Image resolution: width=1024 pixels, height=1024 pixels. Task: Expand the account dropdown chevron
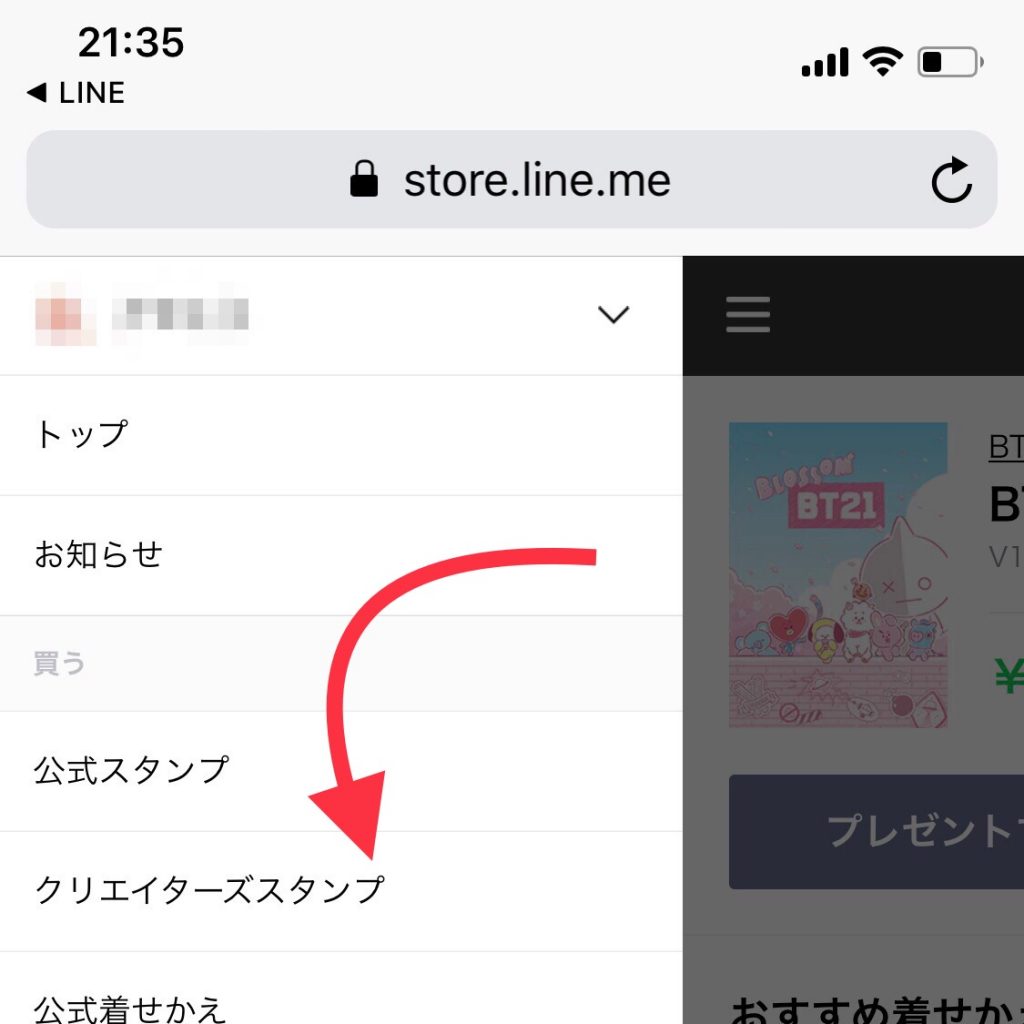612,315
